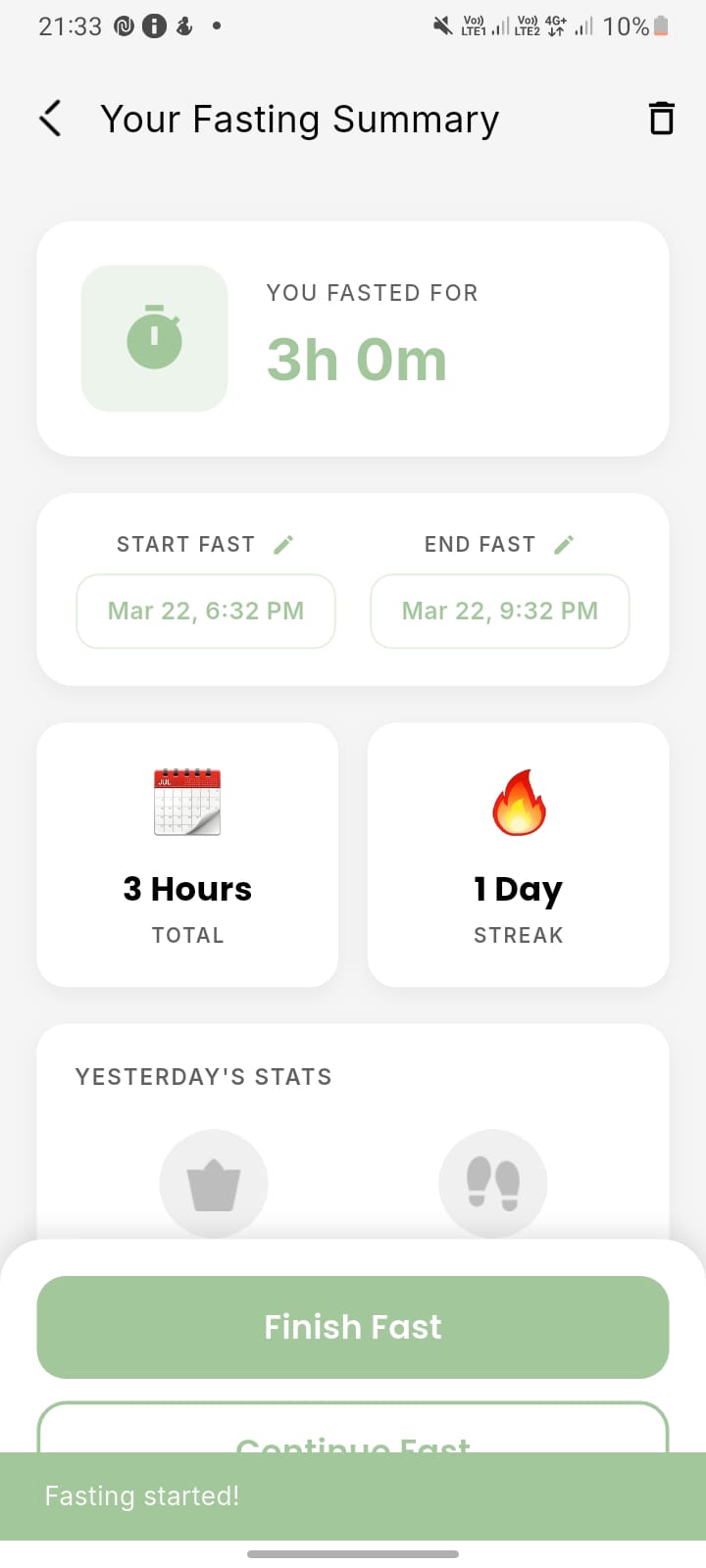
Task: Tap the 3 Hours total stats card
Action: click(x=186, y=855)
